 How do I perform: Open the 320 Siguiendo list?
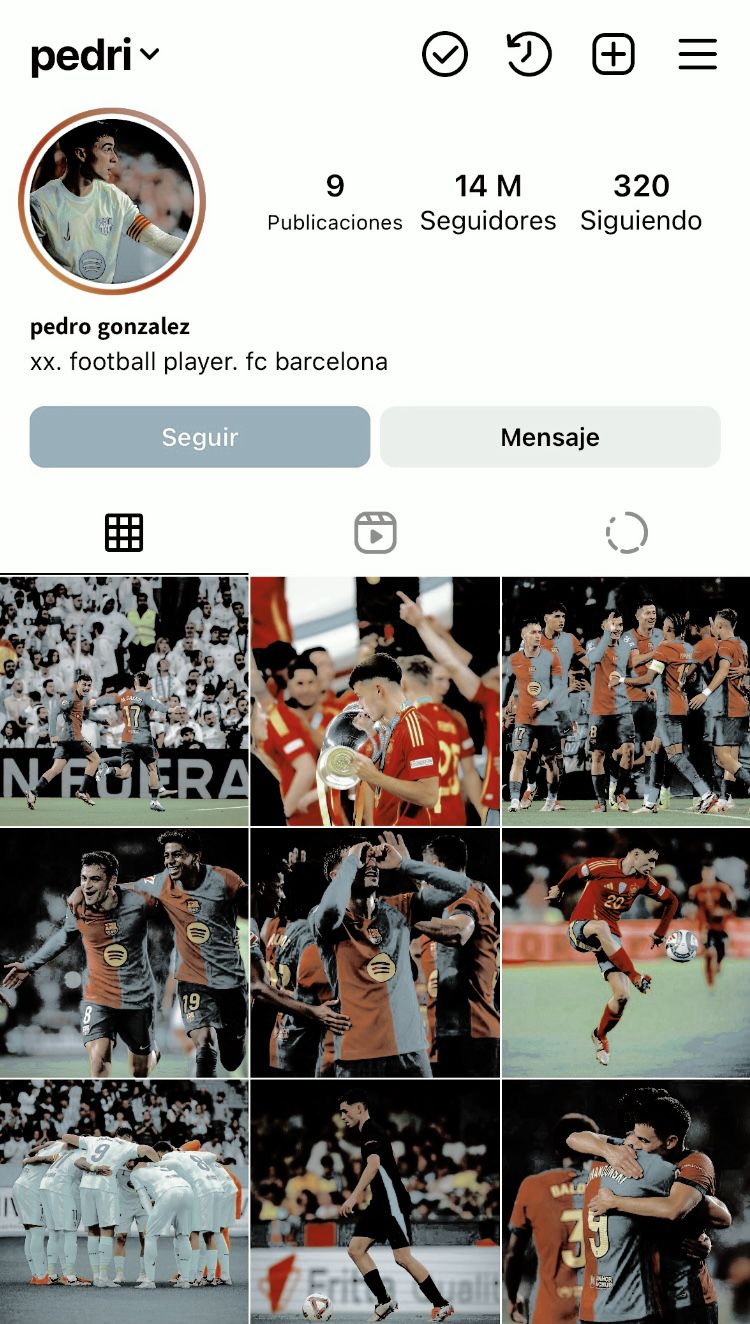point(641,202)
